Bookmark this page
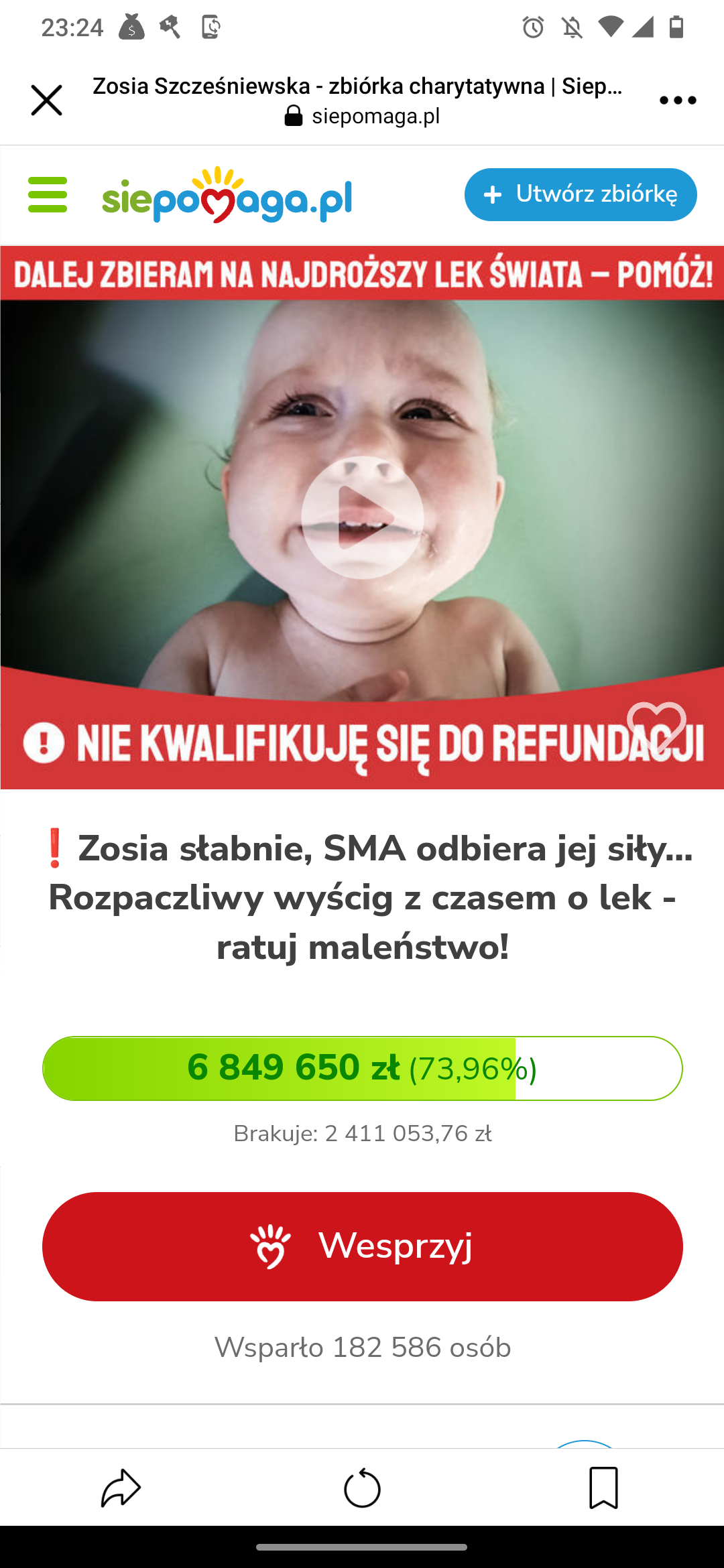 (x=603, y=1488)
